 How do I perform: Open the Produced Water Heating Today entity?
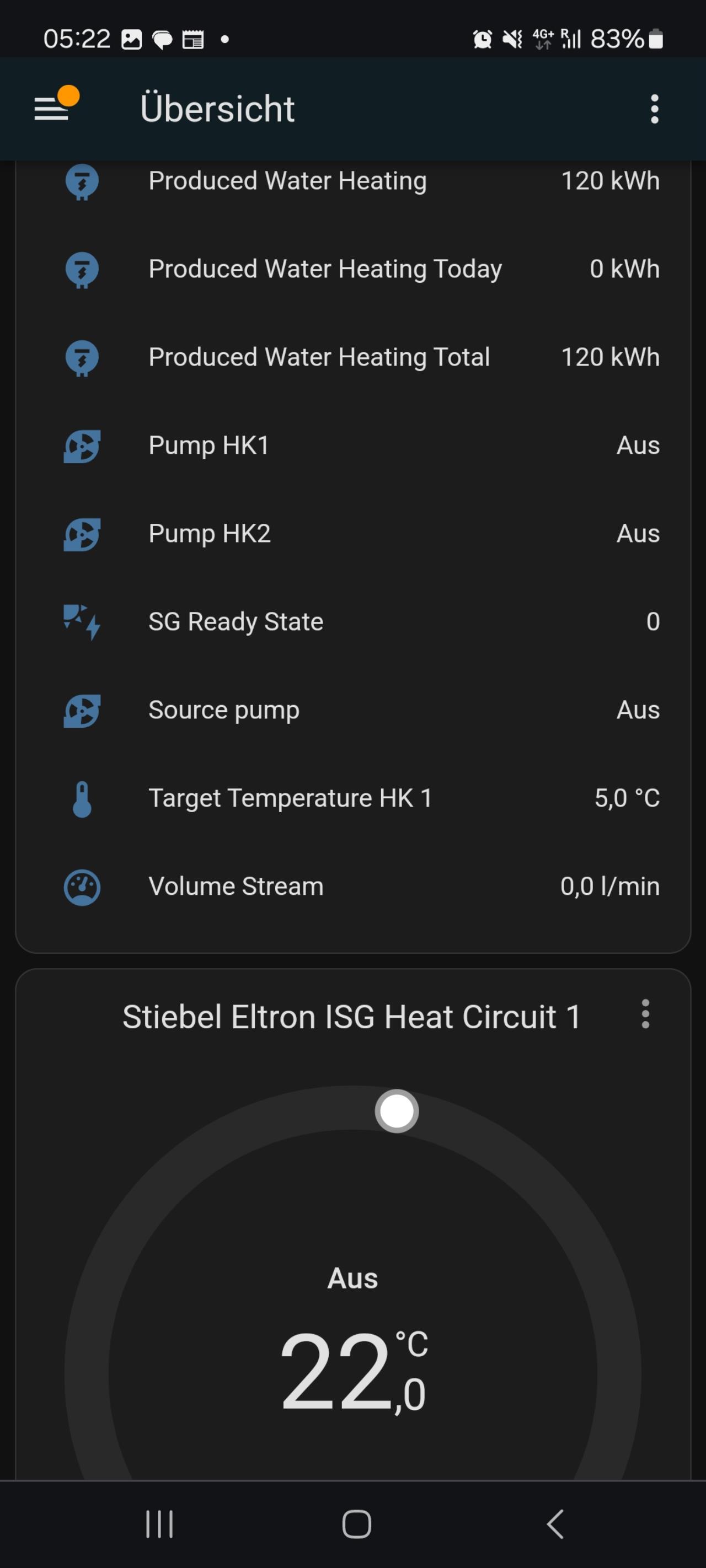[352, 269]
